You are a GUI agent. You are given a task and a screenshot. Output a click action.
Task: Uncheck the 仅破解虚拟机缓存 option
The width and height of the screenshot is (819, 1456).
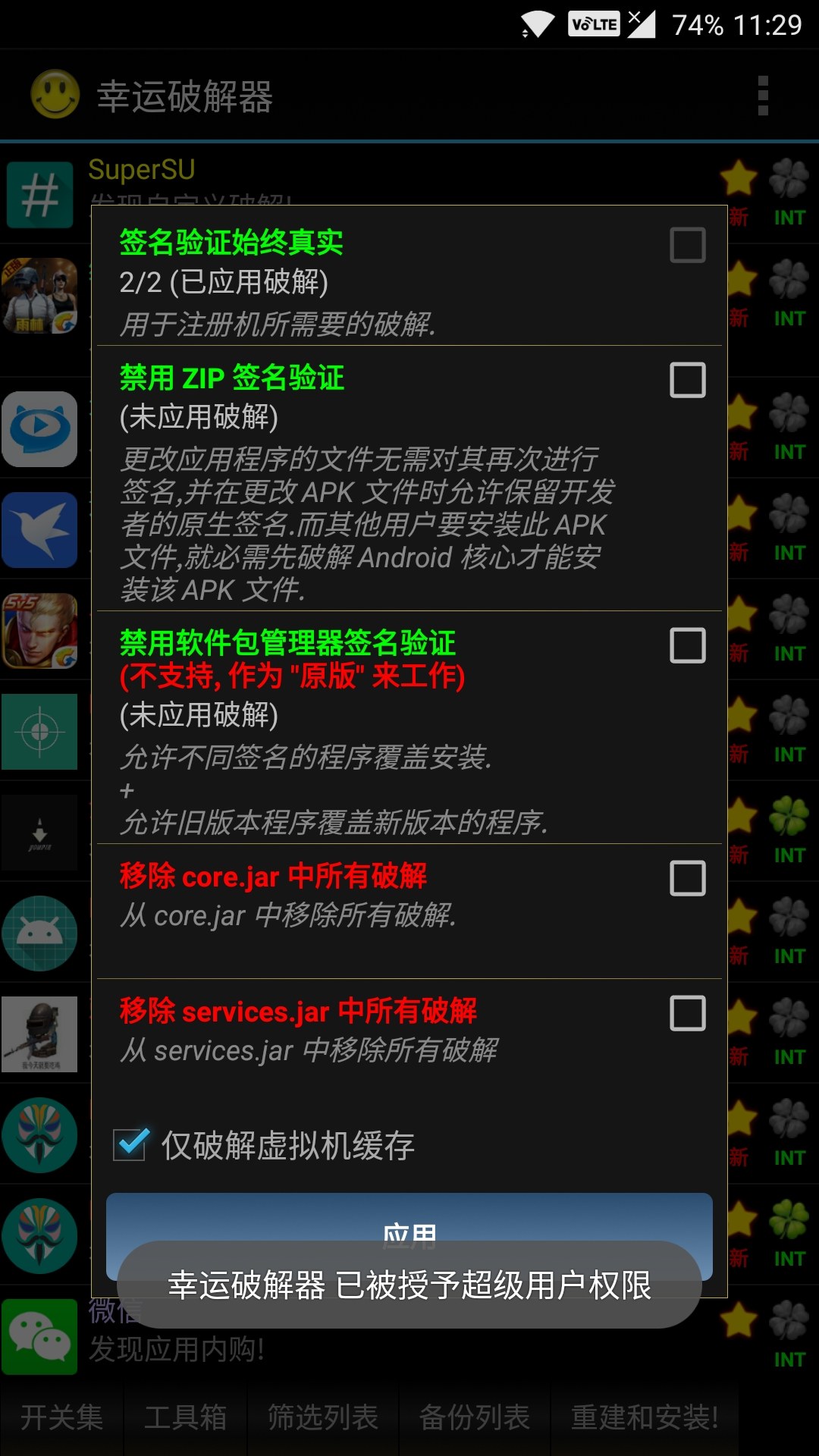coord(130,1144)
